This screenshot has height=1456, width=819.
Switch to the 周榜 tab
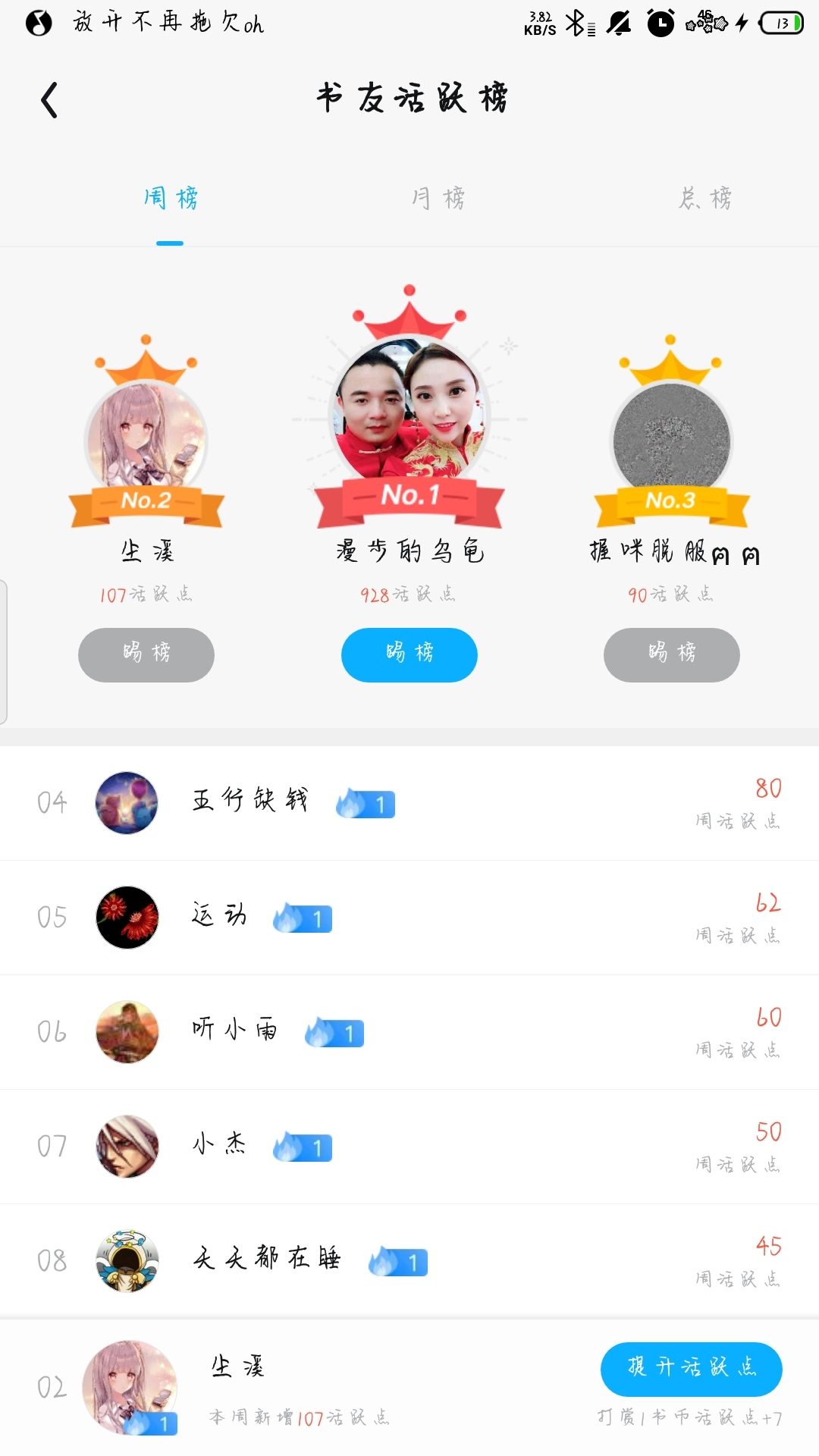pos(171,199)
